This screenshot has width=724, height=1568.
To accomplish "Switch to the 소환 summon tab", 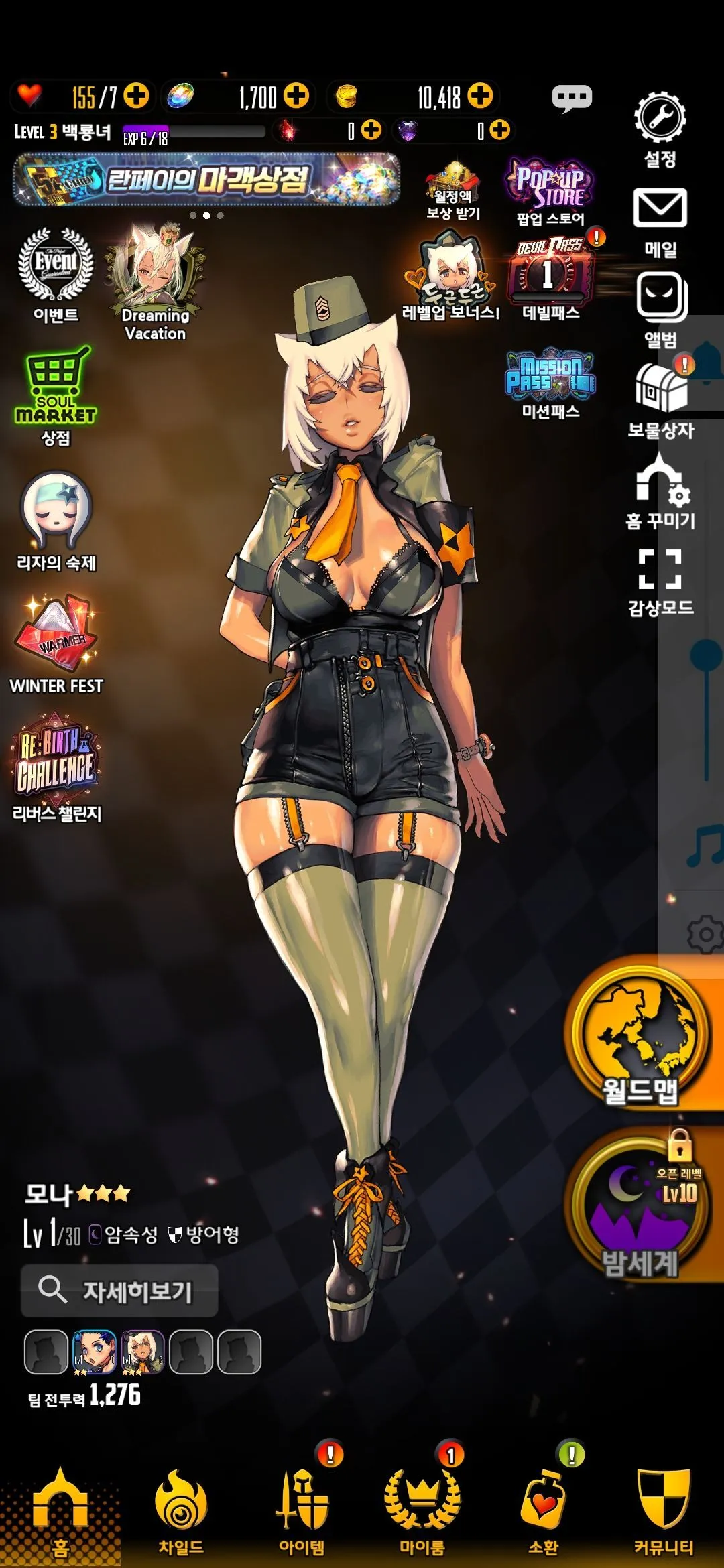I will [543, 1511].
